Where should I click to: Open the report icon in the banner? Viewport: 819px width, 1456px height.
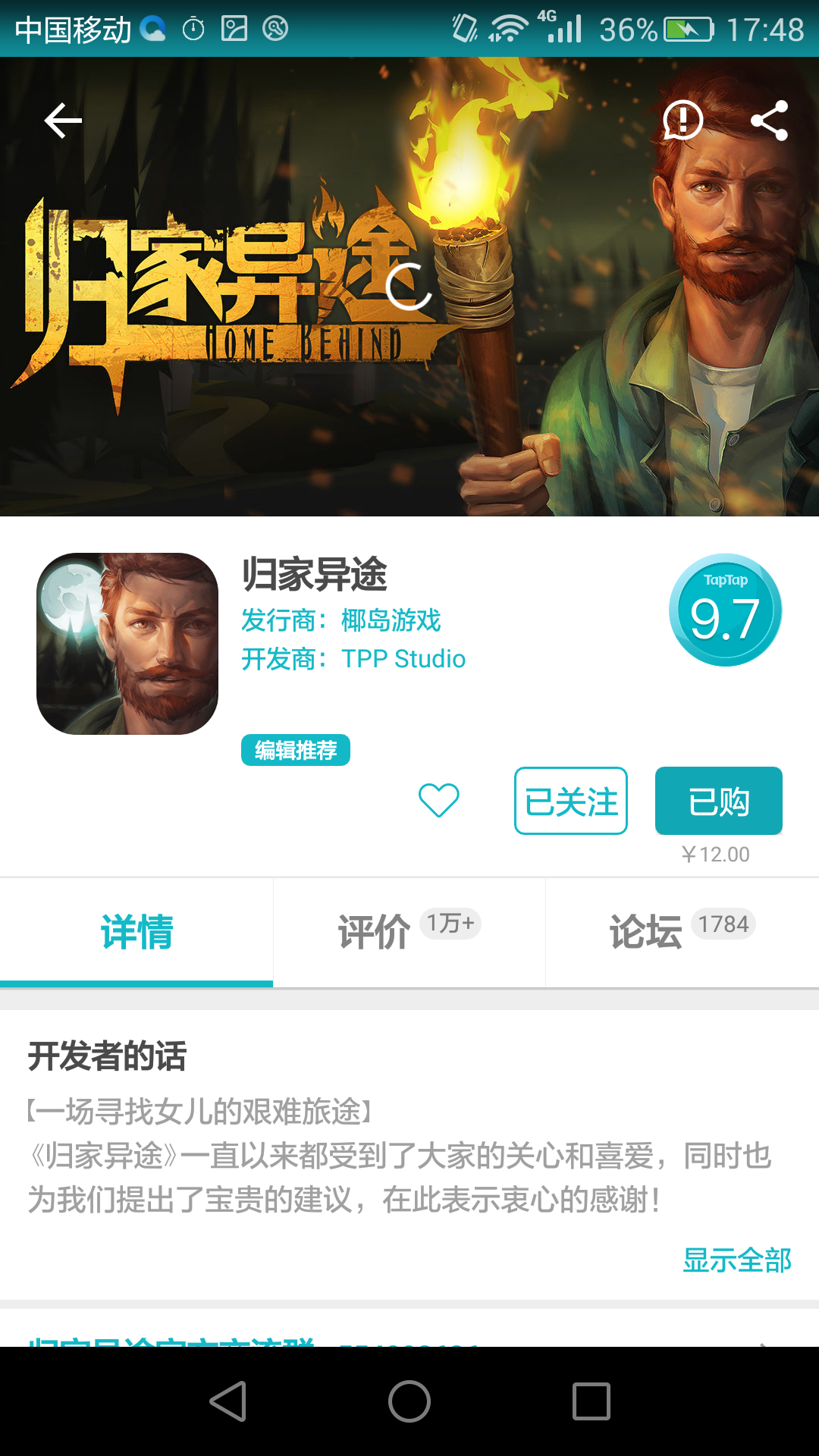(682, 121)
